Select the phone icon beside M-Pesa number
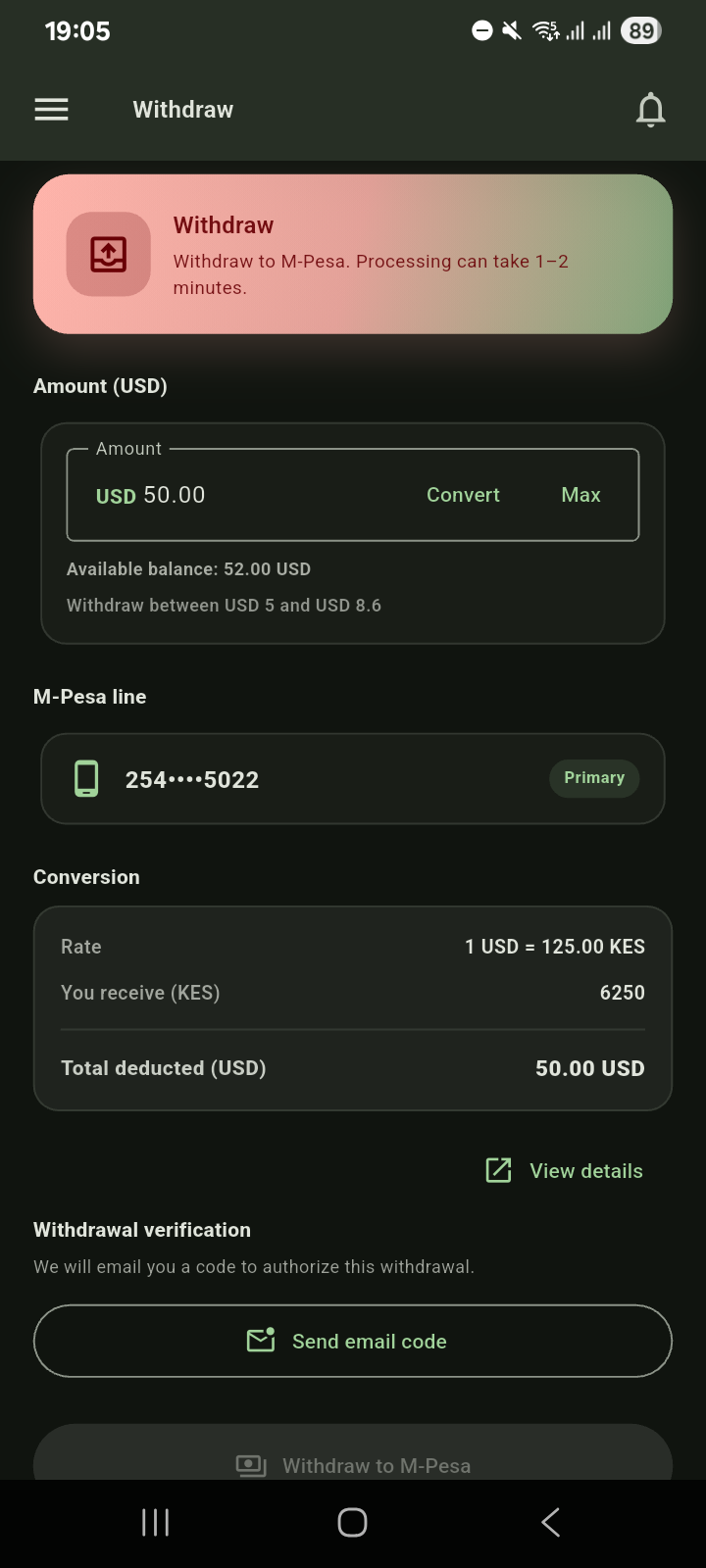 pos(86,778)
